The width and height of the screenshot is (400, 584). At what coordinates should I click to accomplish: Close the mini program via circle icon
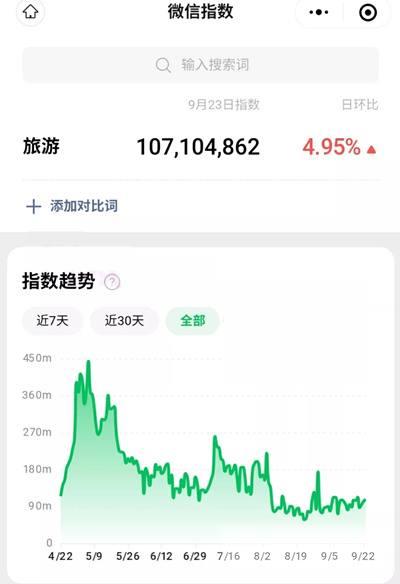coord(368,13)
